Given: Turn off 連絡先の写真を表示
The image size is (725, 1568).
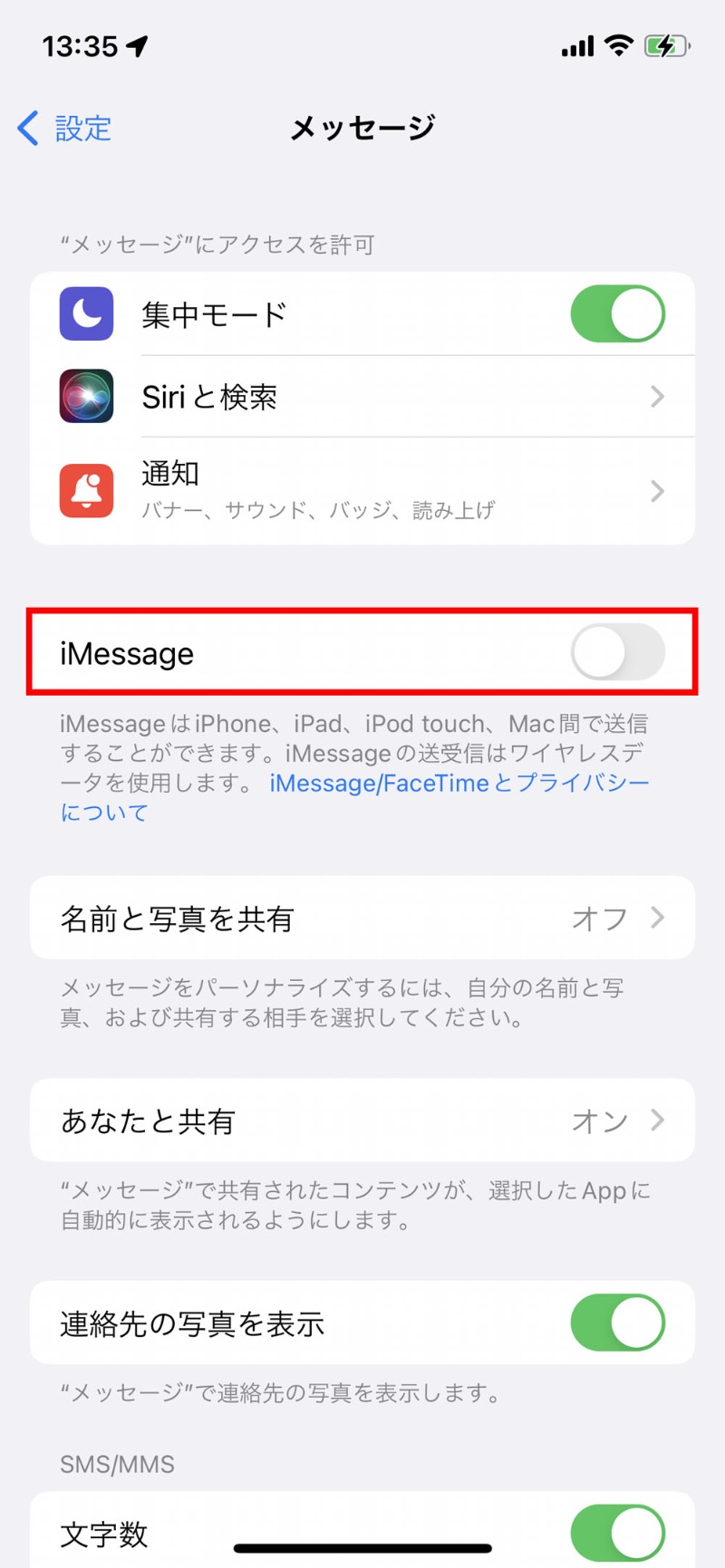Looking at the screenshot, I should pos(617,1323).
